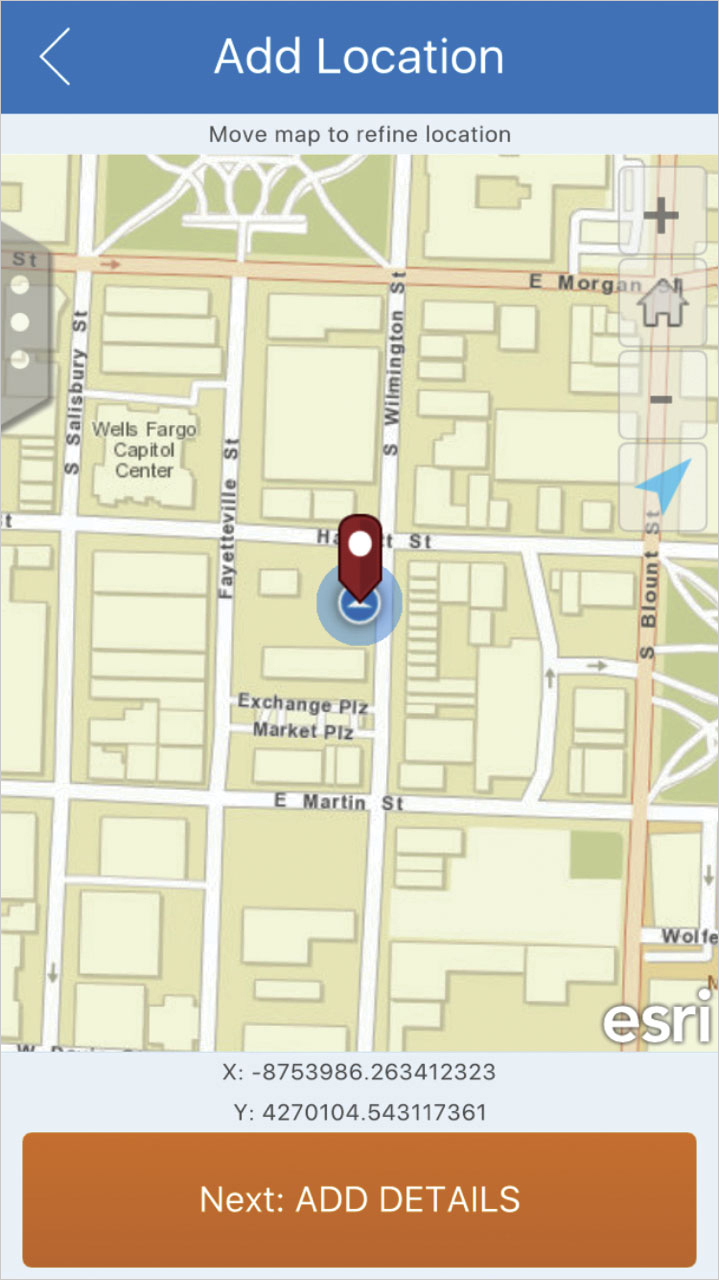The image size is (719, 1280).
Task: Zoom out of the map
Action: tap(661, 397)
